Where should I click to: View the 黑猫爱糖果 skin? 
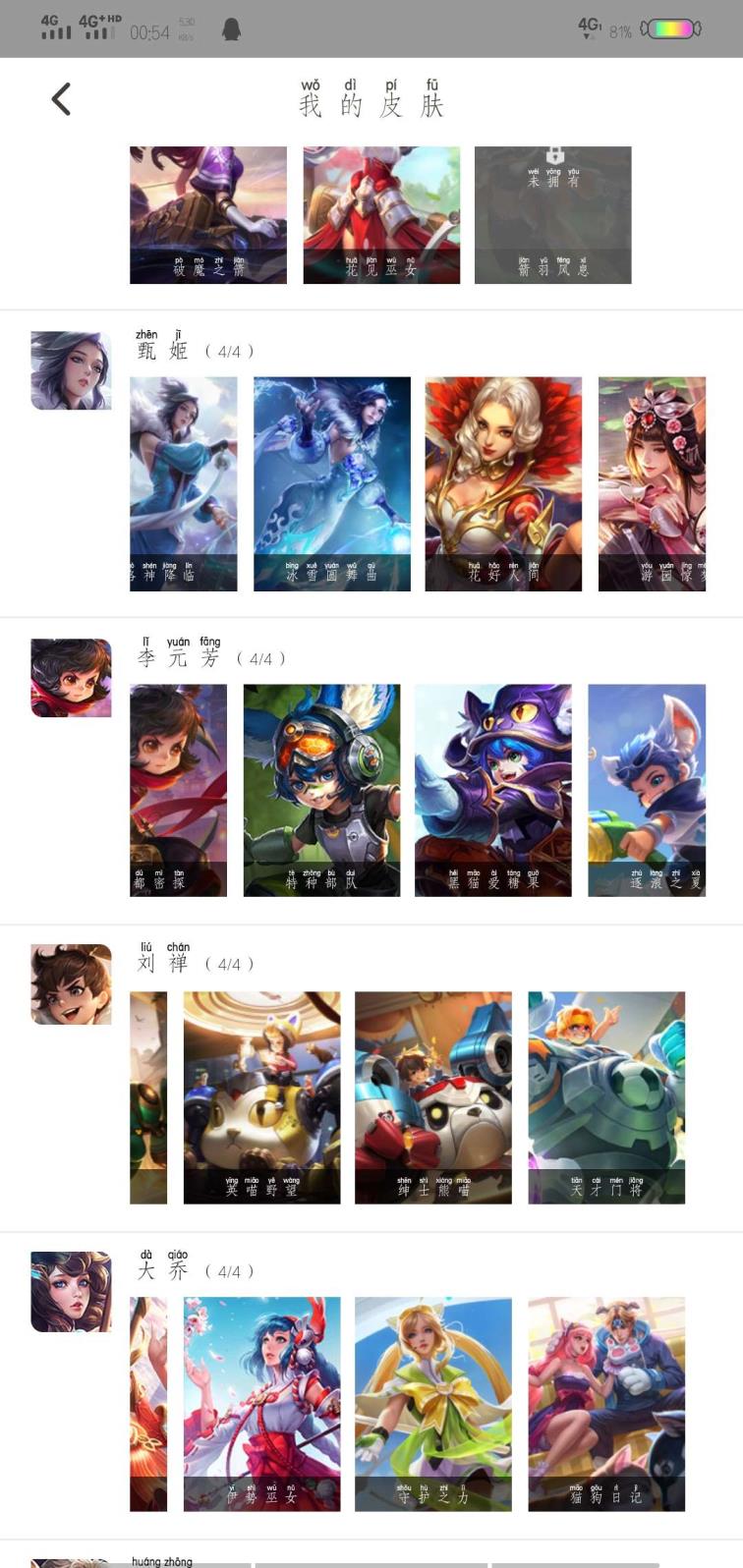coord(492,790)
